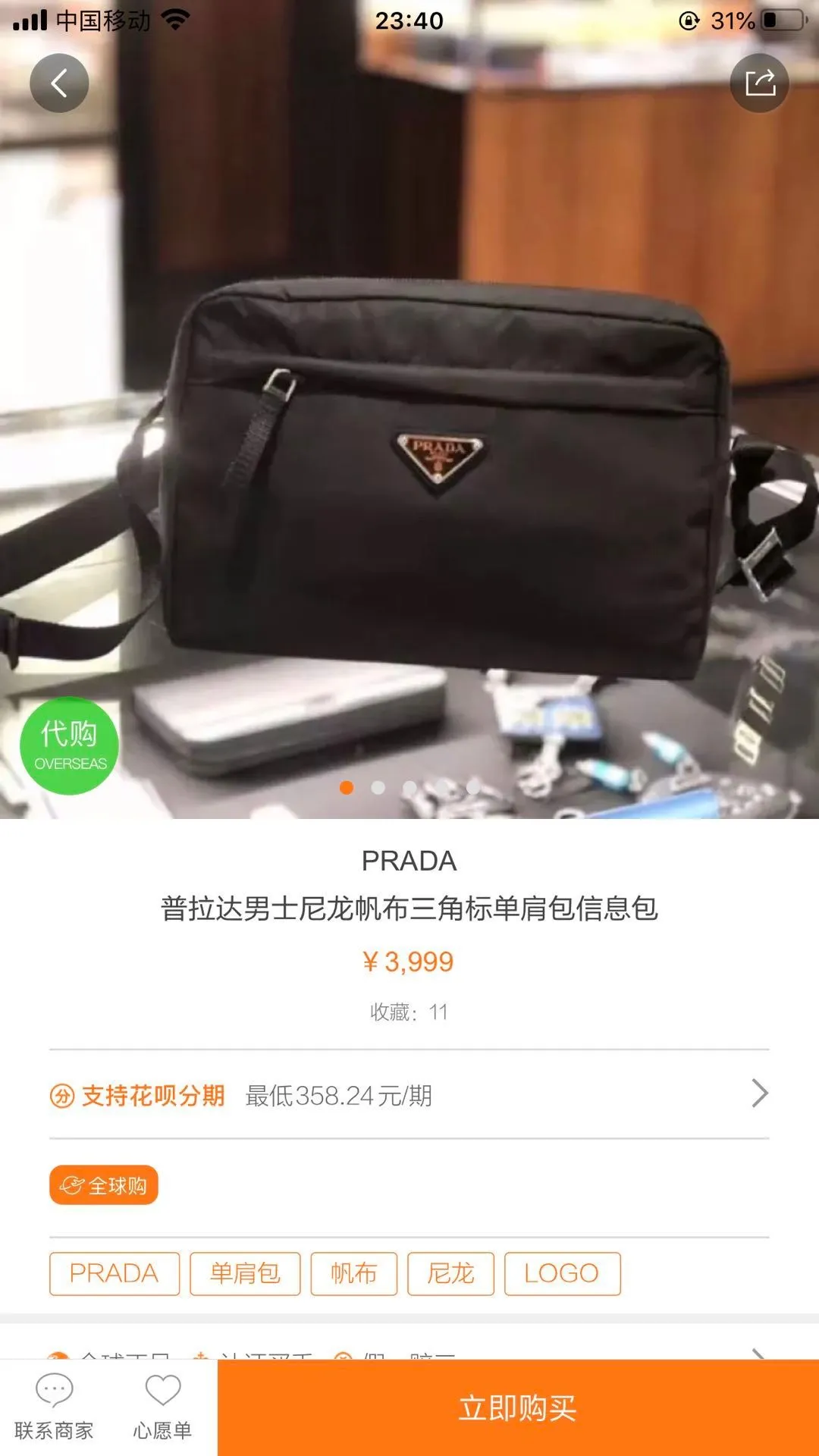
Task: Open the Prada bag product photo
Action: pos(440,470)
